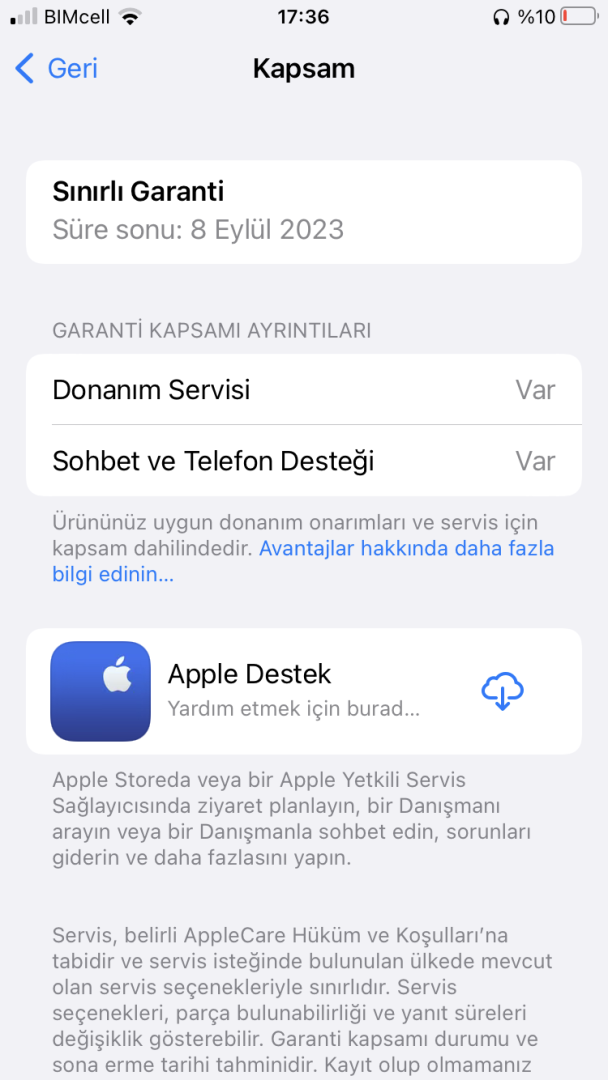This screenshot has width=608, height=1080.
Task: Go back with the Geri button
Action: point(57,68)
